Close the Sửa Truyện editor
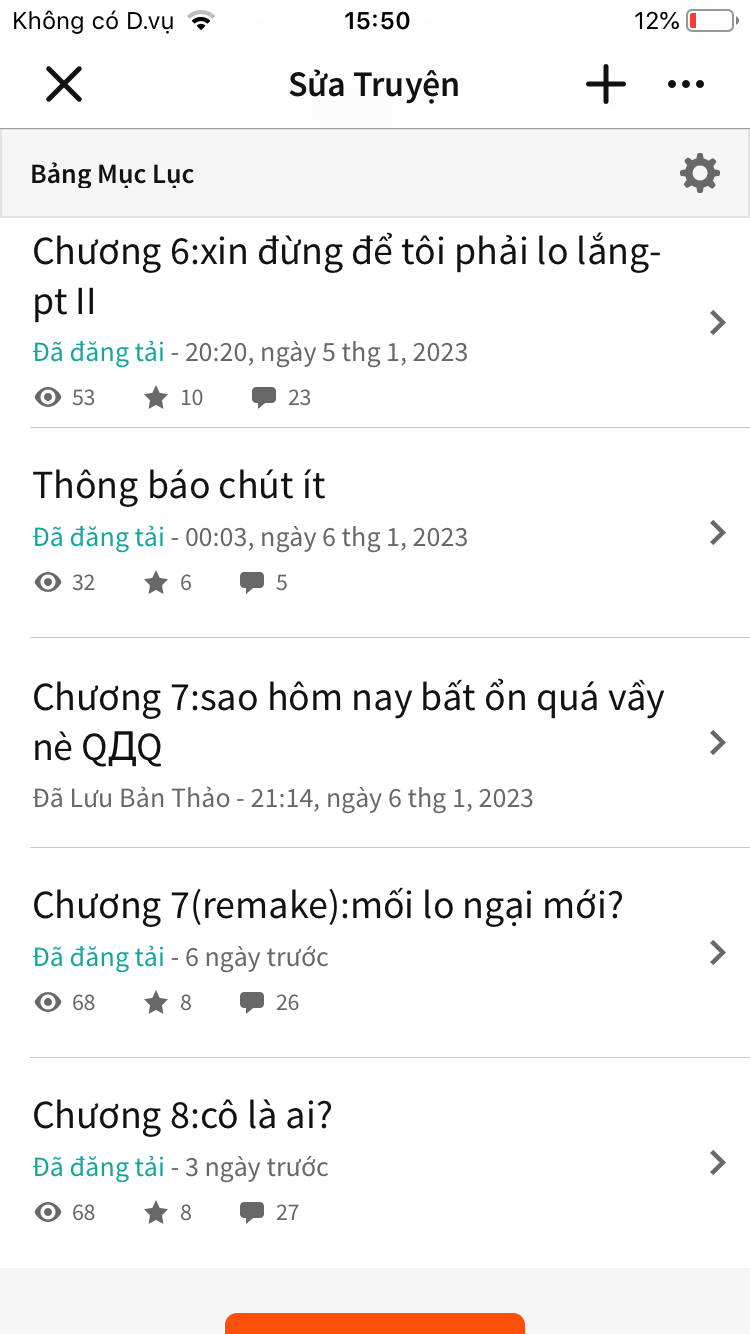750x1334 pixels. [64, 84]
